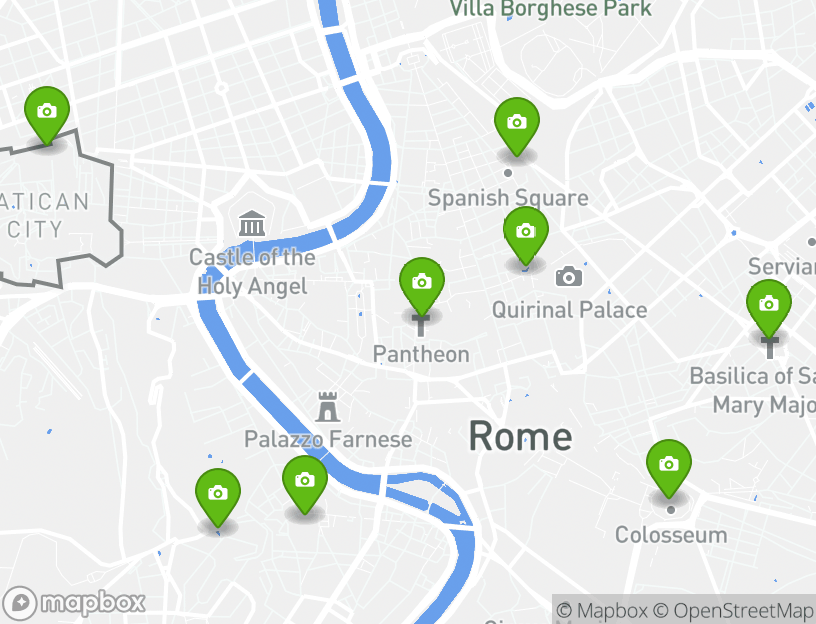
Task: Open the marker at Basilica of Saint Mary Major
Action: [x=768, y=304]
